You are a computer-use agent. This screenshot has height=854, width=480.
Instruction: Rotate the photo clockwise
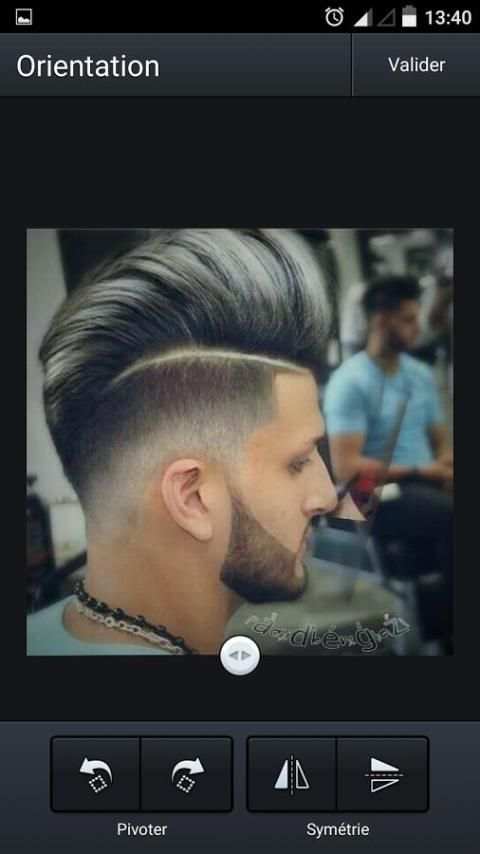[x=187, y=774]
